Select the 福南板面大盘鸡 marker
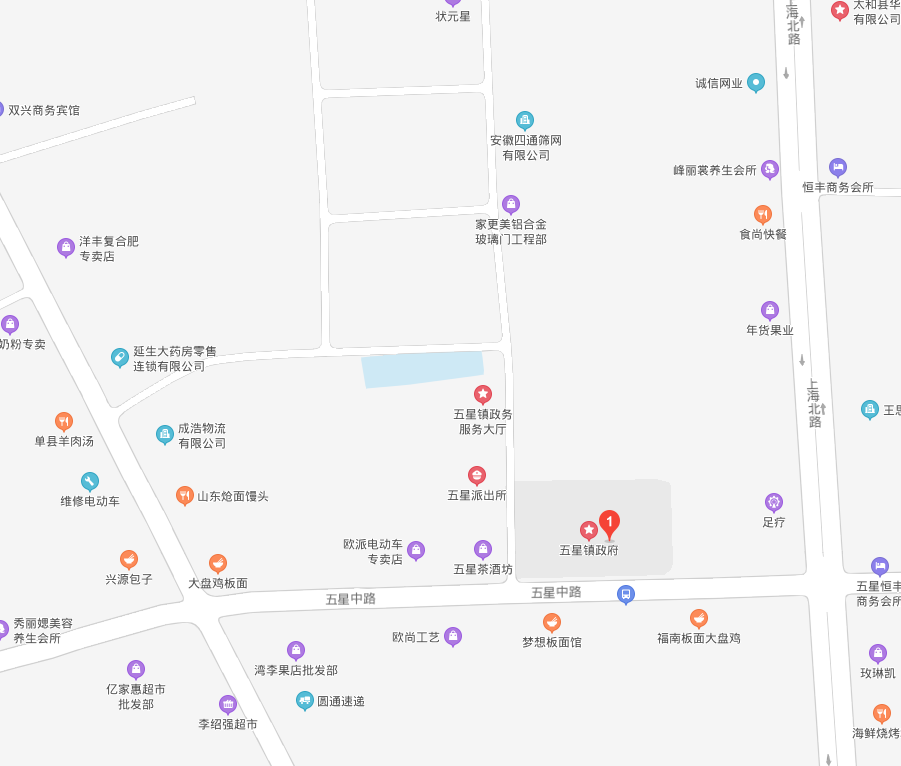Viewport: 901px width, 766px height. (699, 619)
